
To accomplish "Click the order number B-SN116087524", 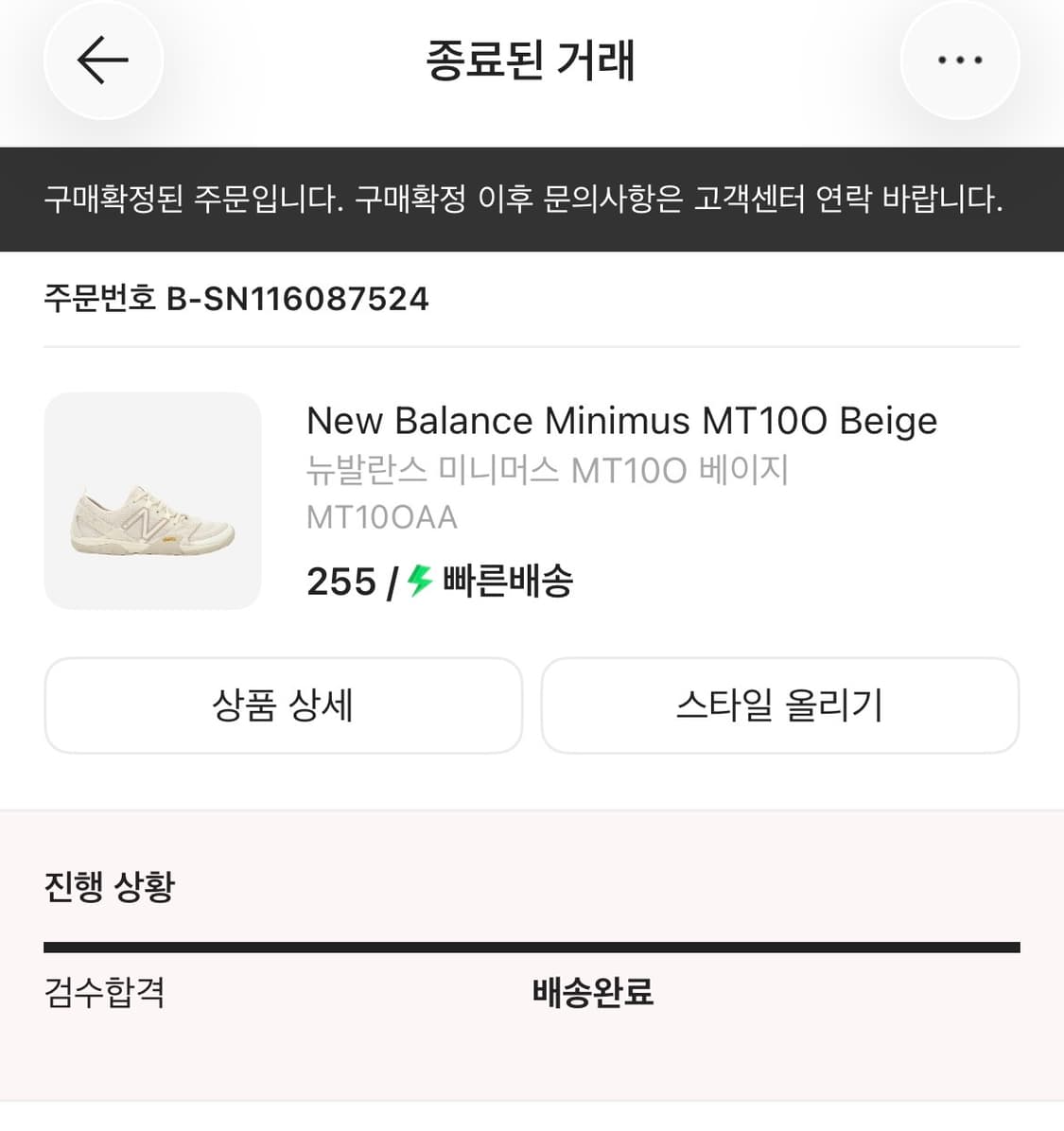I will [x=296, y=299].
